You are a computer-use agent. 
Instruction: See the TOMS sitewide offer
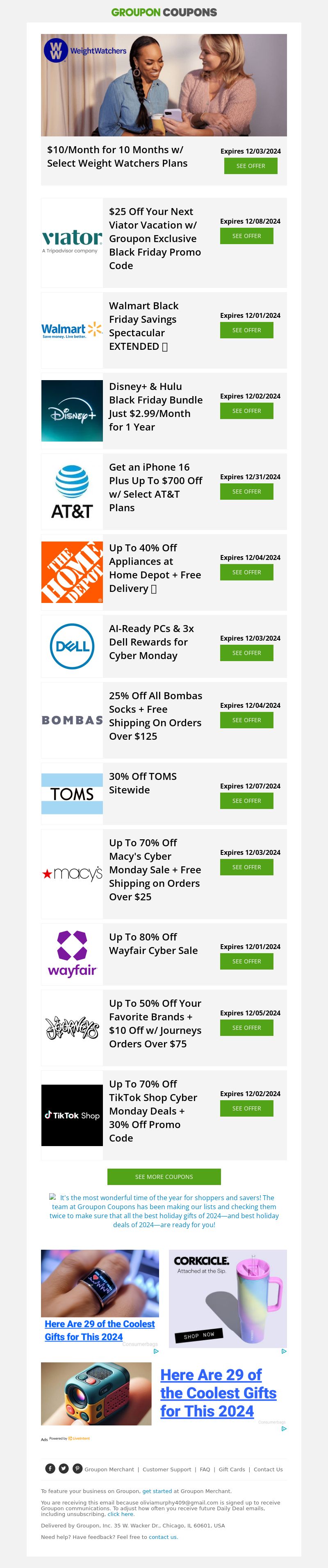click(x=246, y=801)
